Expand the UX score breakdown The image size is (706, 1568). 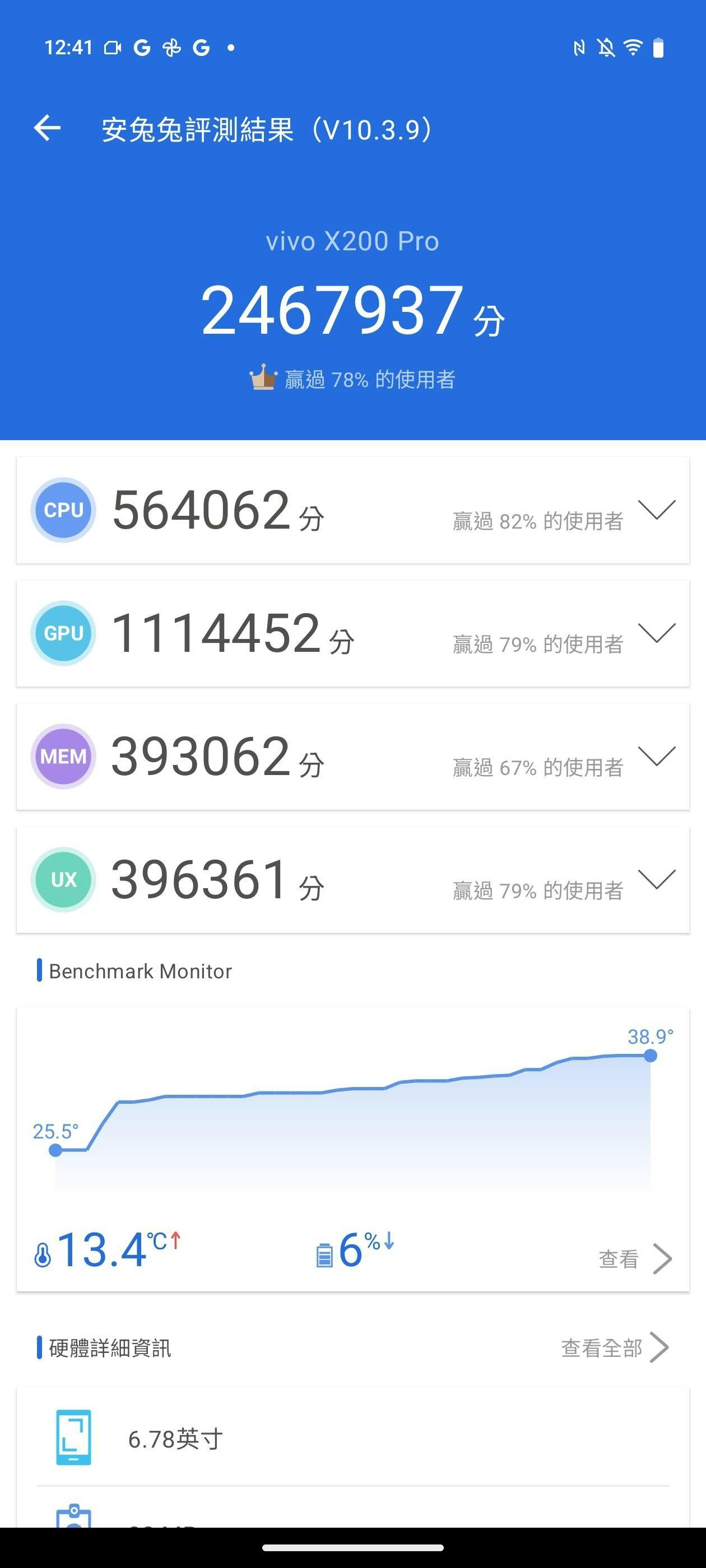[x=657, y=880]
